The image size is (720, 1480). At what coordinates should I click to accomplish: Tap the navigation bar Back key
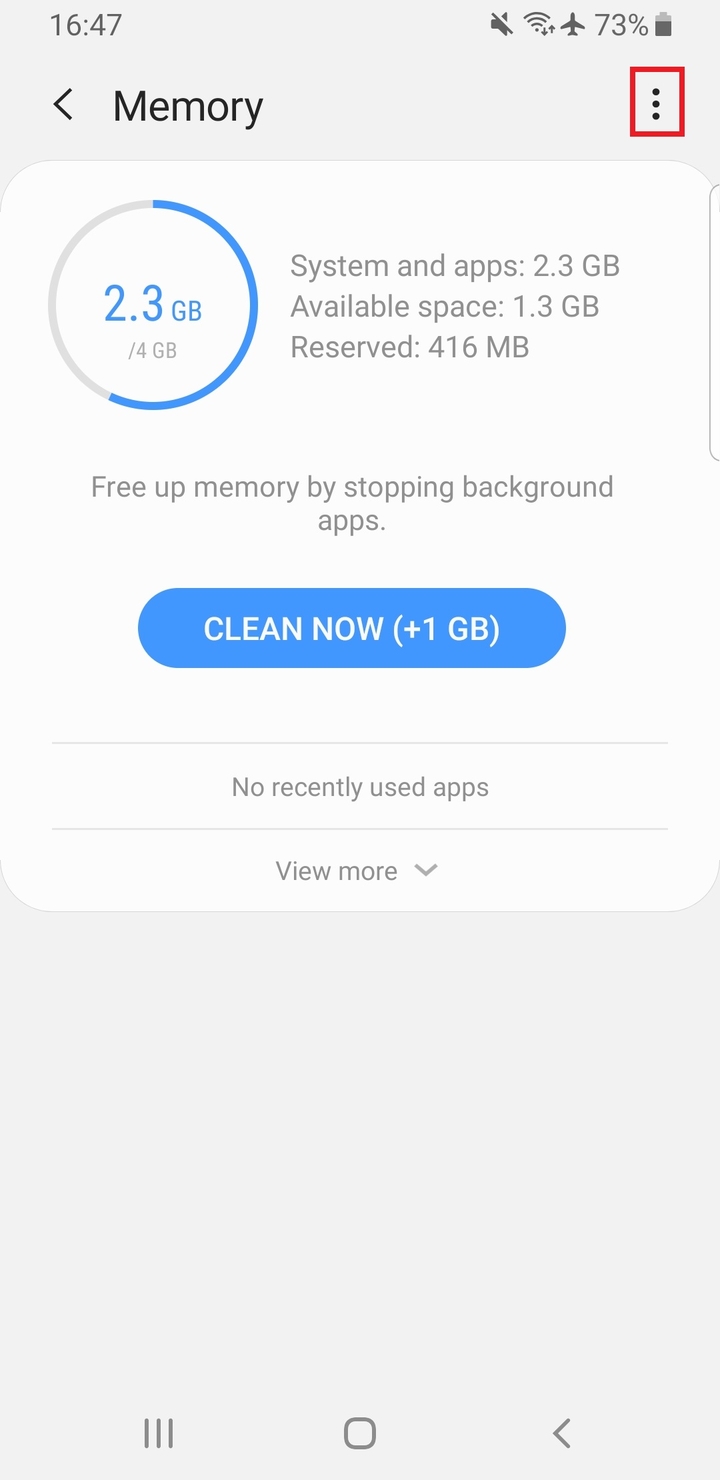point(560,1432)
